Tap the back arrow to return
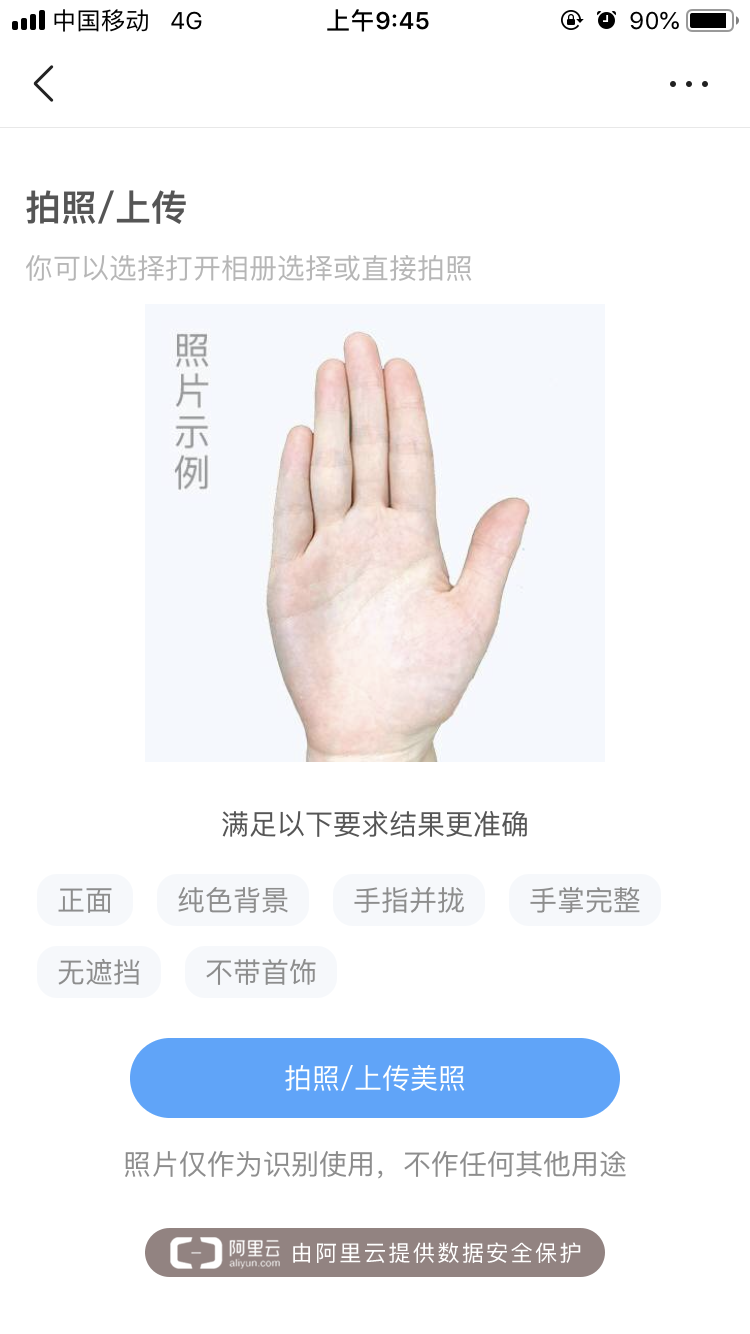 tap(43, 84)
